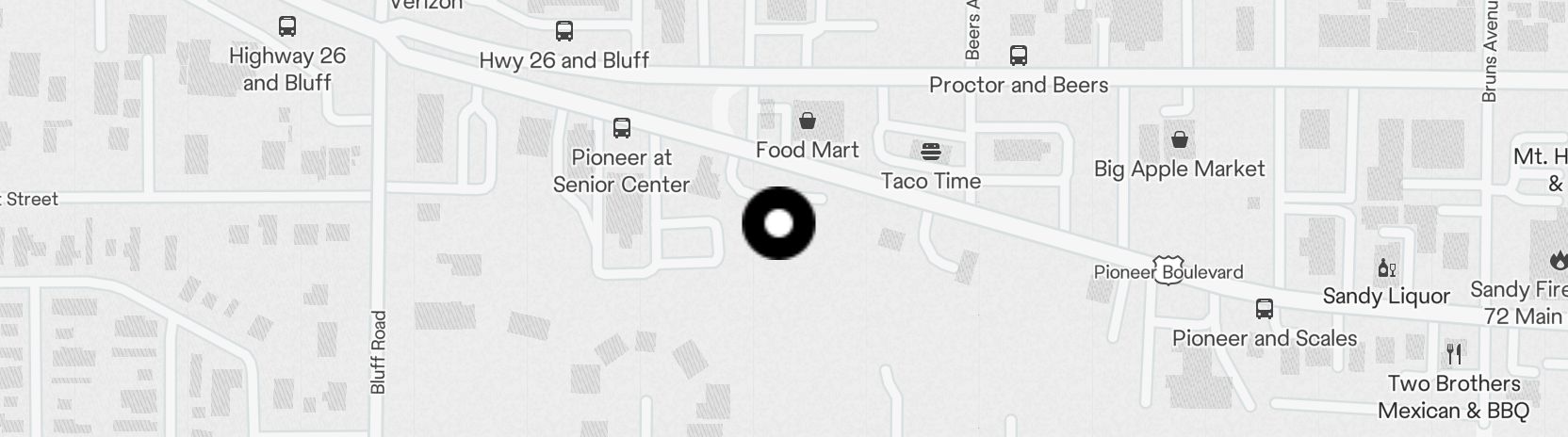Select the Sandy Liquor store marker
The height and width of the screenshot is (437, 1568).
coord(1386,268)
